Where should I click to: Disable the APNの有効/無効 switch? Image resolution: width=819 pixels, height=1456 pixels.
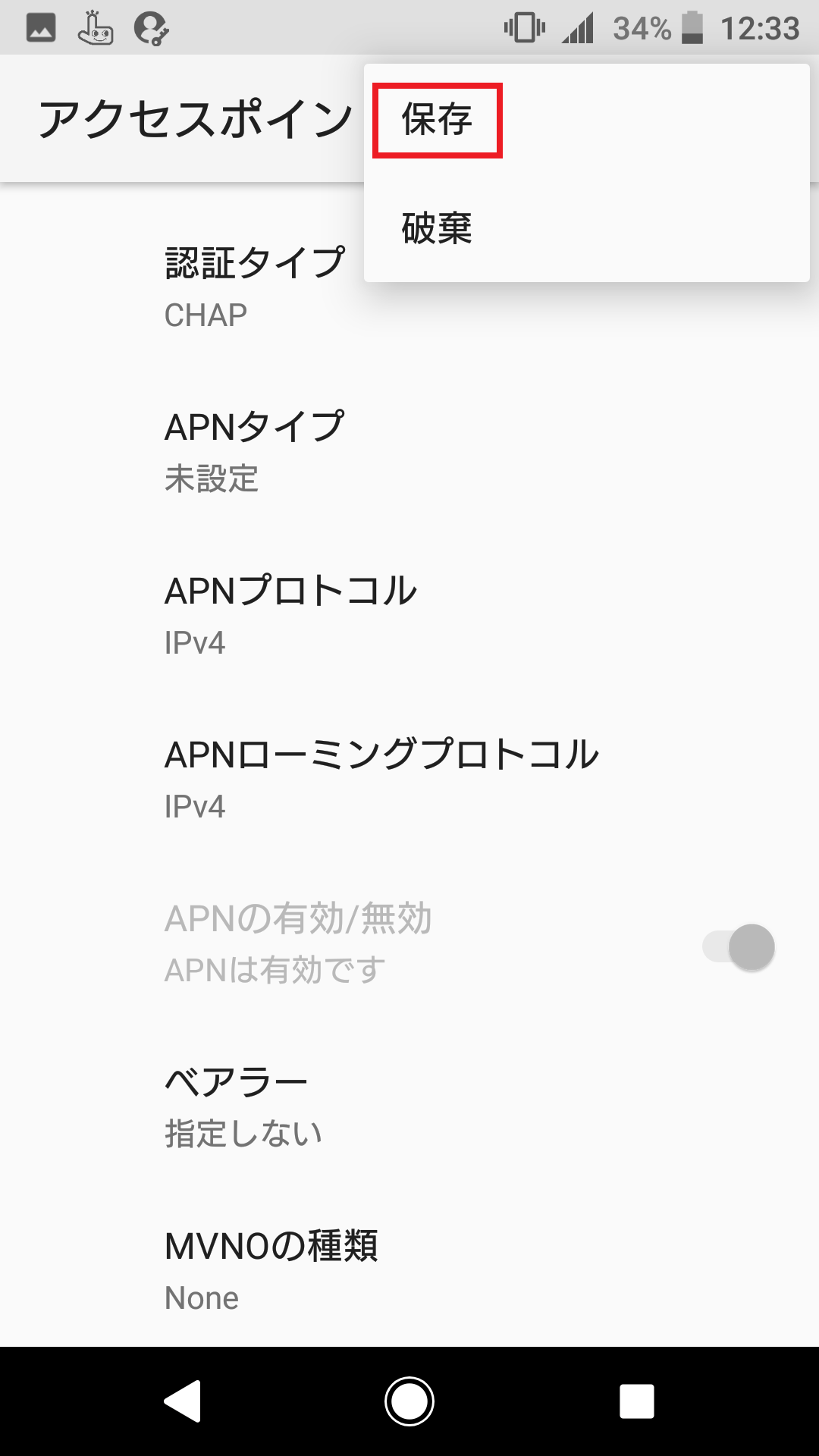[x=738, y=947]
